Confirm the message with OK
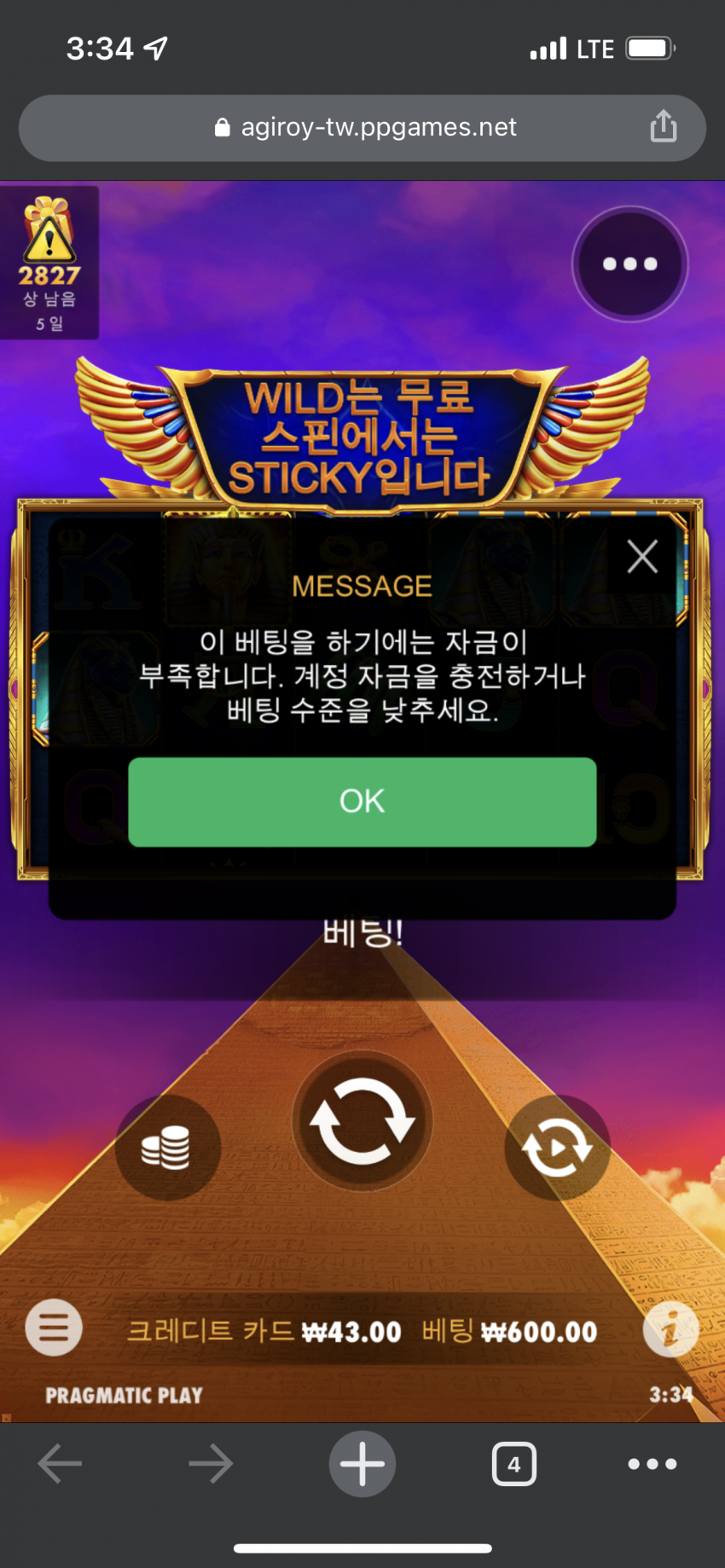The width and height of the screenshot is (725, 1568). [362, 801]
